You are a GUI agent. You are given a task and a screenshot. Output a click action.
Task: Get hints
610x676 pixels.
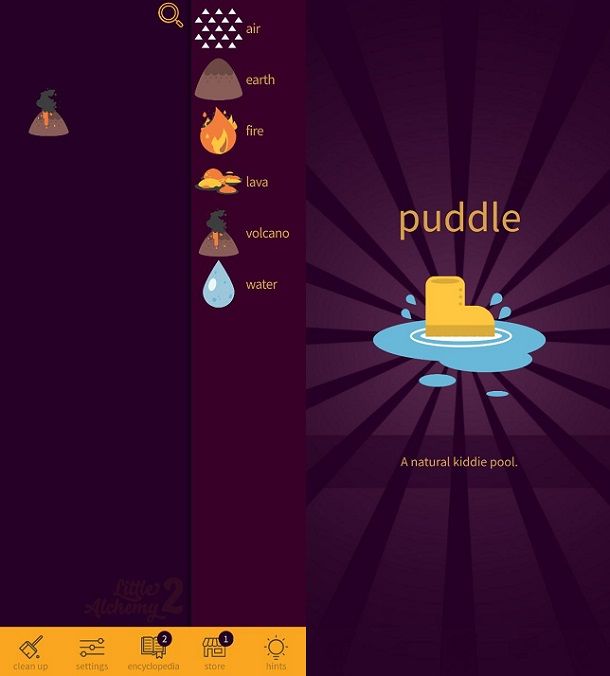tap(276, 652)
